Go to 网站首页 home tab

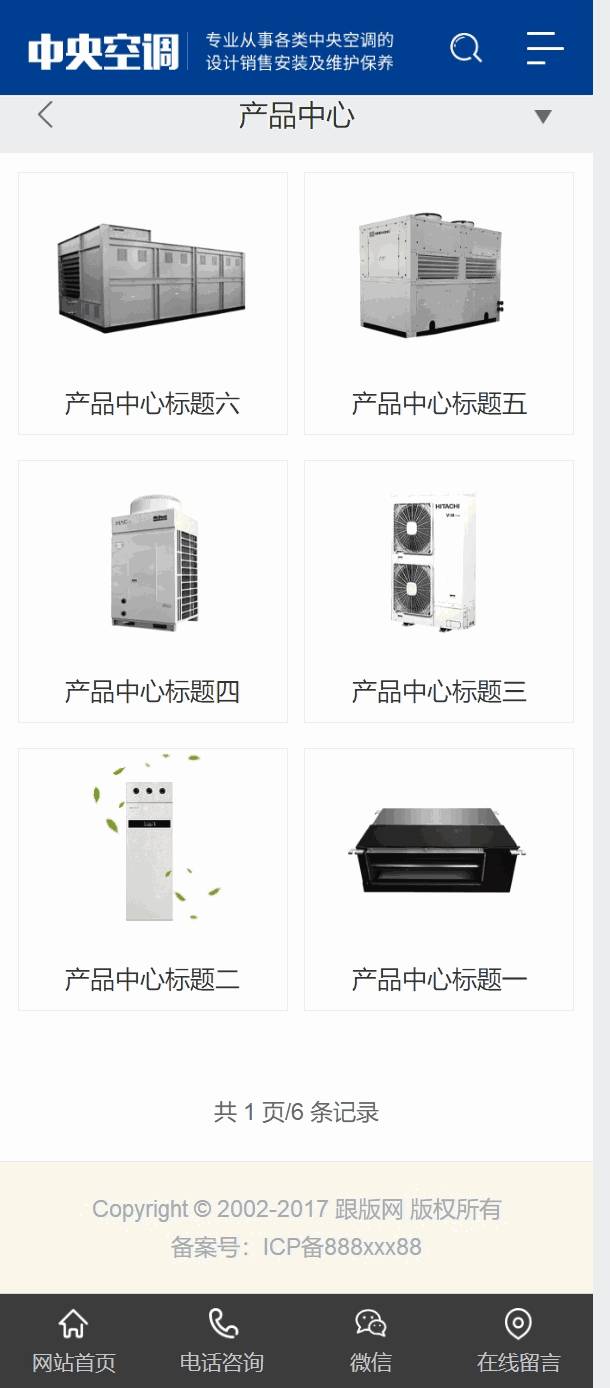74,1341
